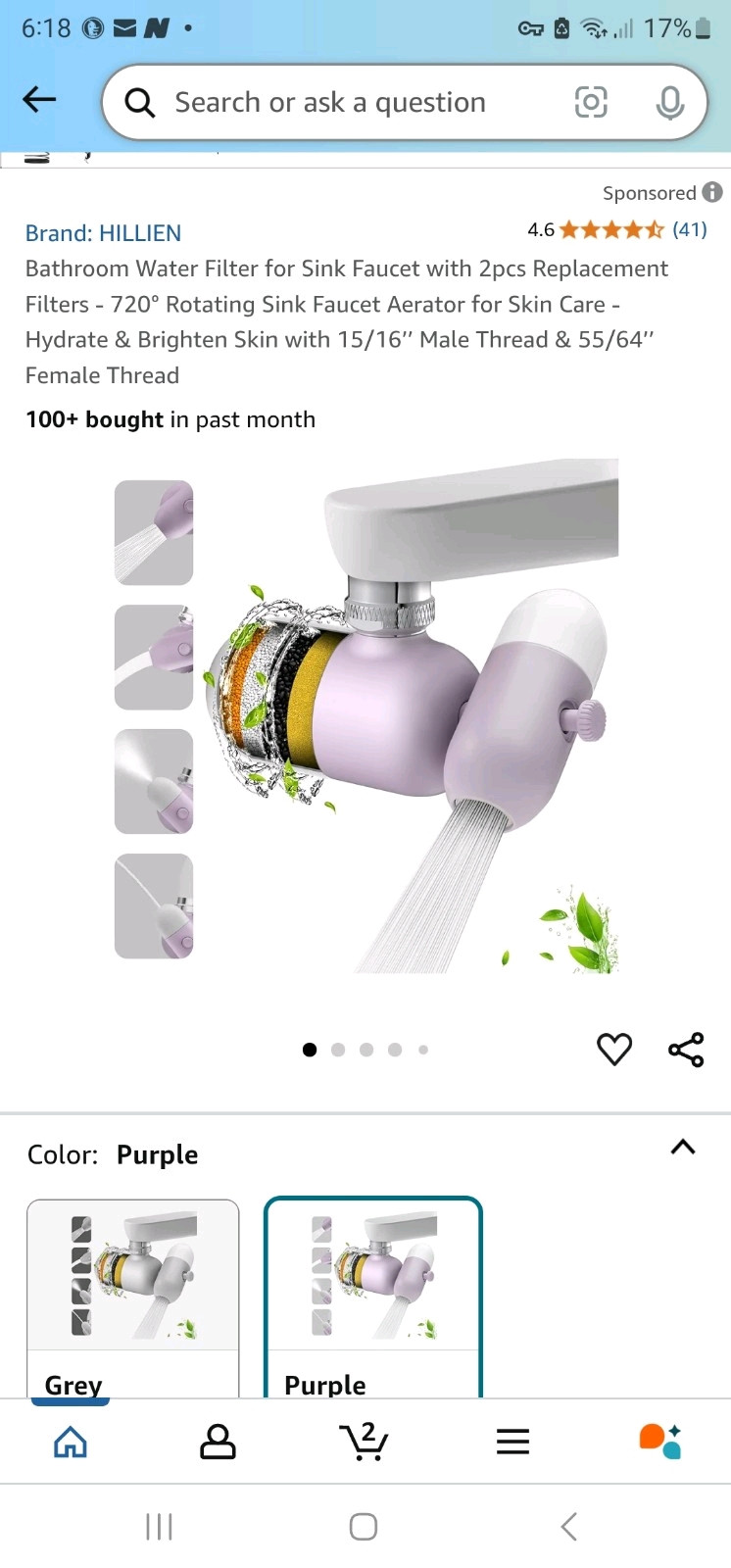Select the Grey color option
Viewport: 731px width, 1568px height.
[133, 1298]
